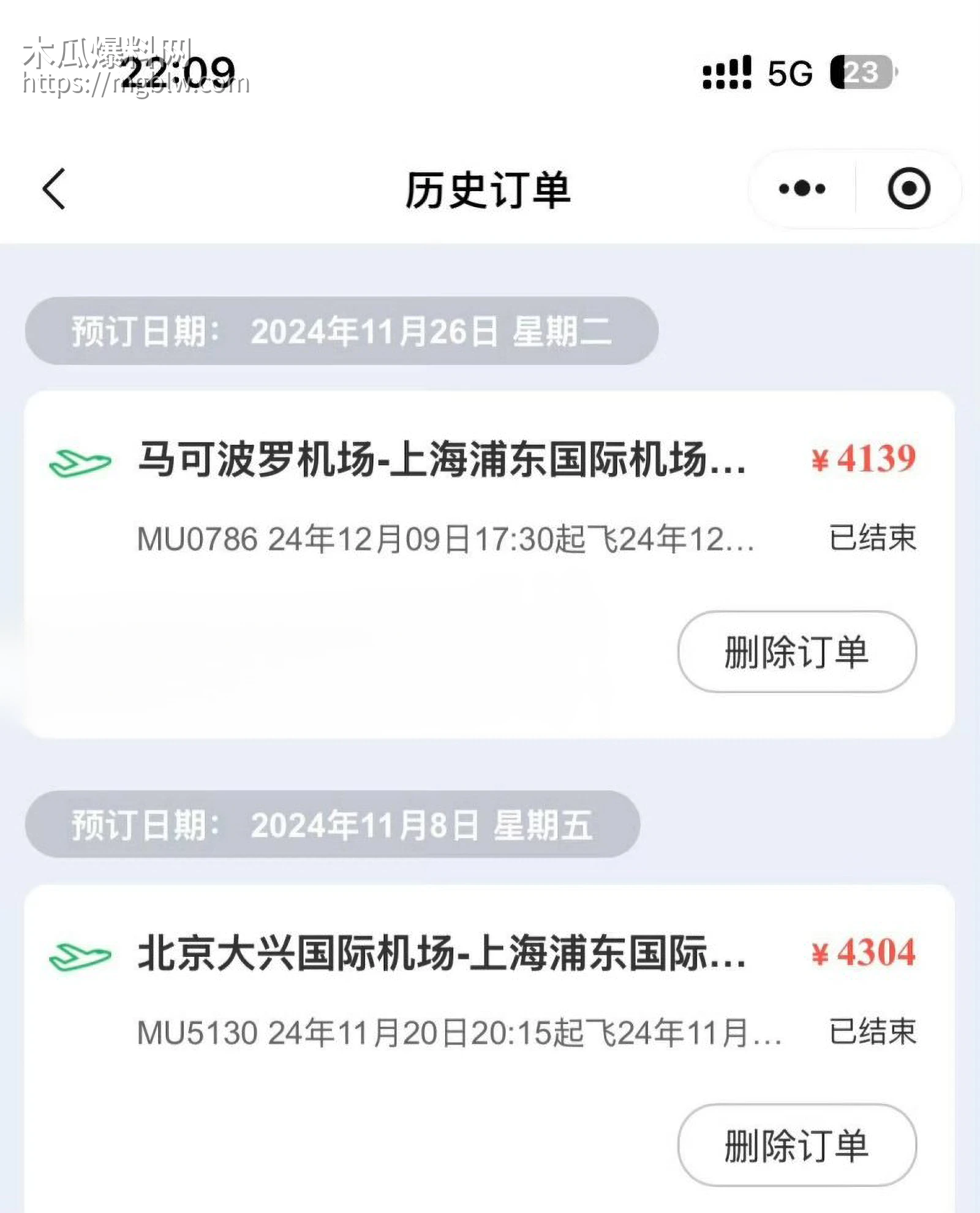
Task: Expand the truncated 马可波罗机场 route title
Action: pyautogui.click(x=441, y=464)
